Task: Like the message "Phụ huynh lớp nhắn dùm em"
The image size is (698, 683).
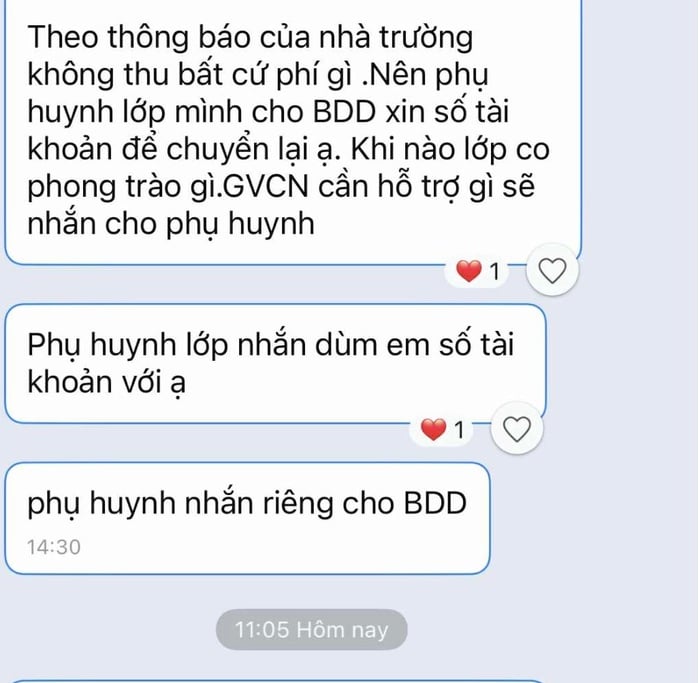Action: click(516, 430)
